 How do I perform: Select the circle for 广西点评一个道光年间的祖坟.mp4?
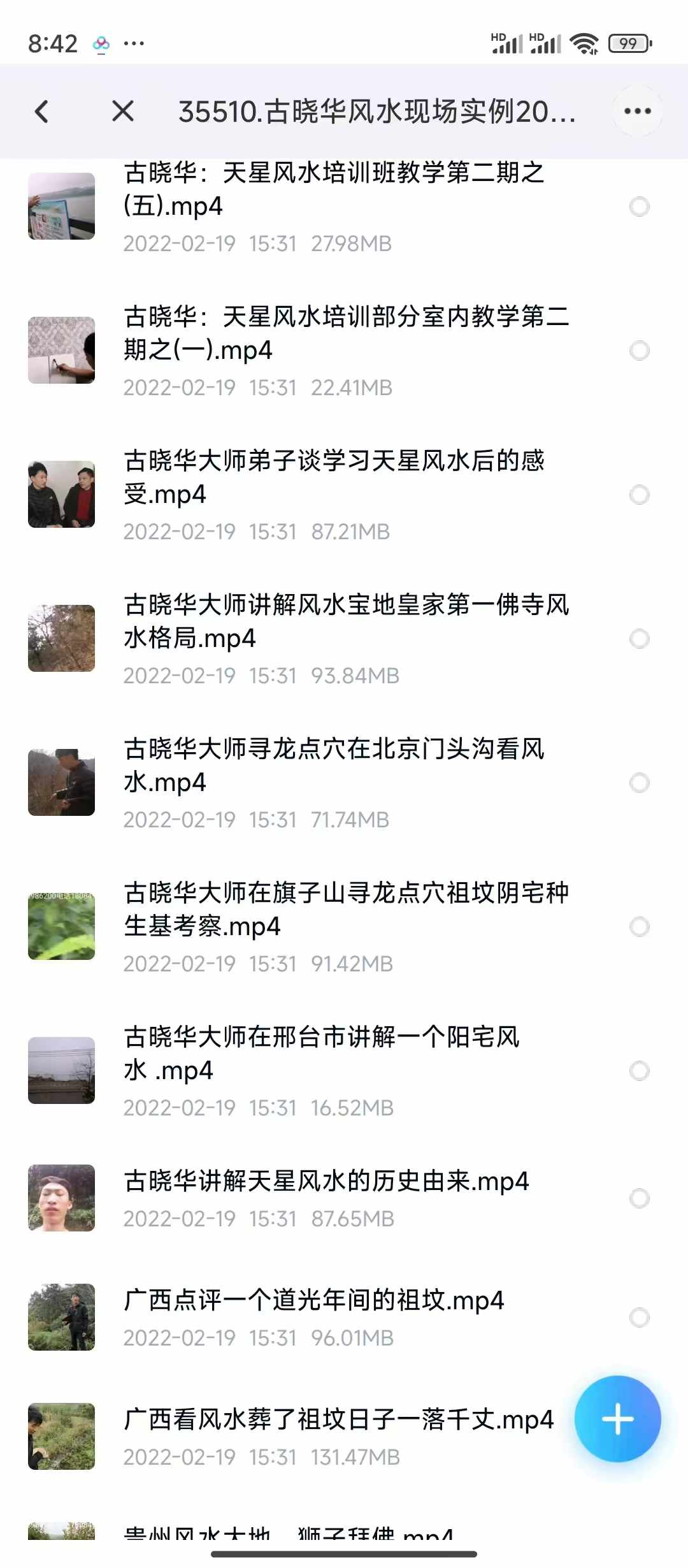pos(639,1318)
